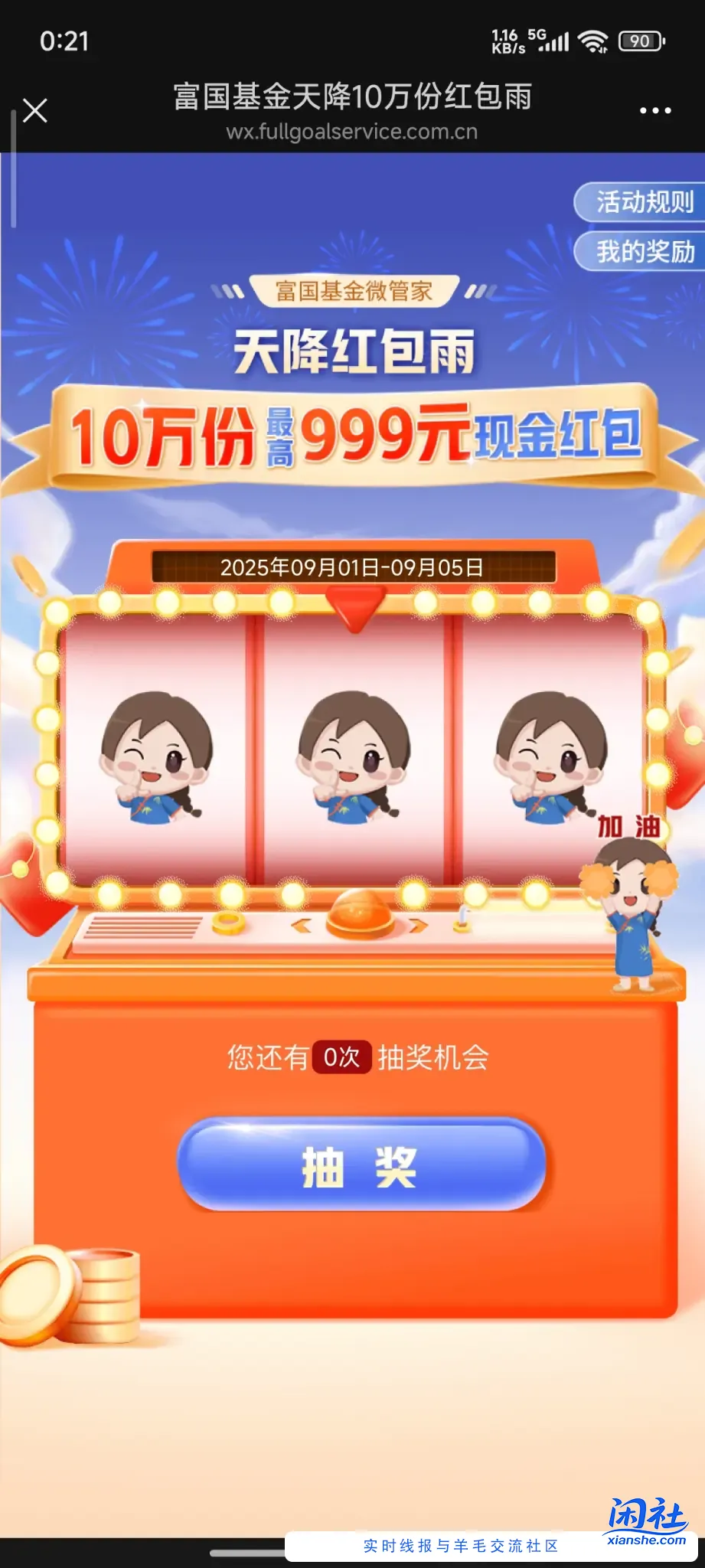Tap the blue 抽奖 lottery button

[x=361, y=1165]
